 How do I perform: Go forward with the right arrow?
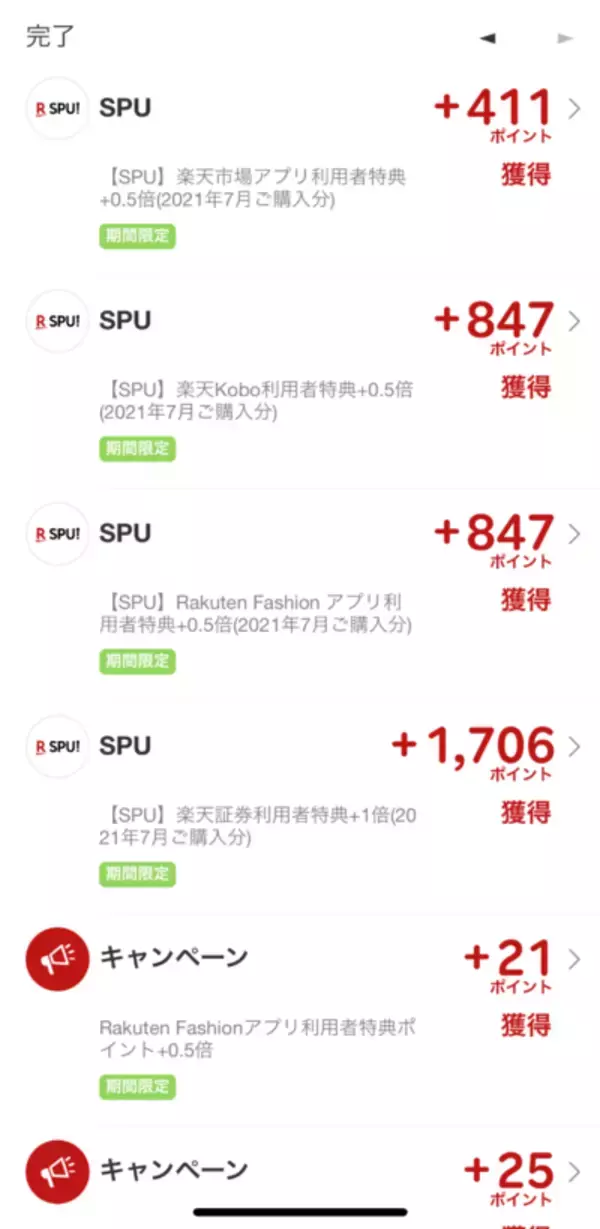(x=566, y=38)
